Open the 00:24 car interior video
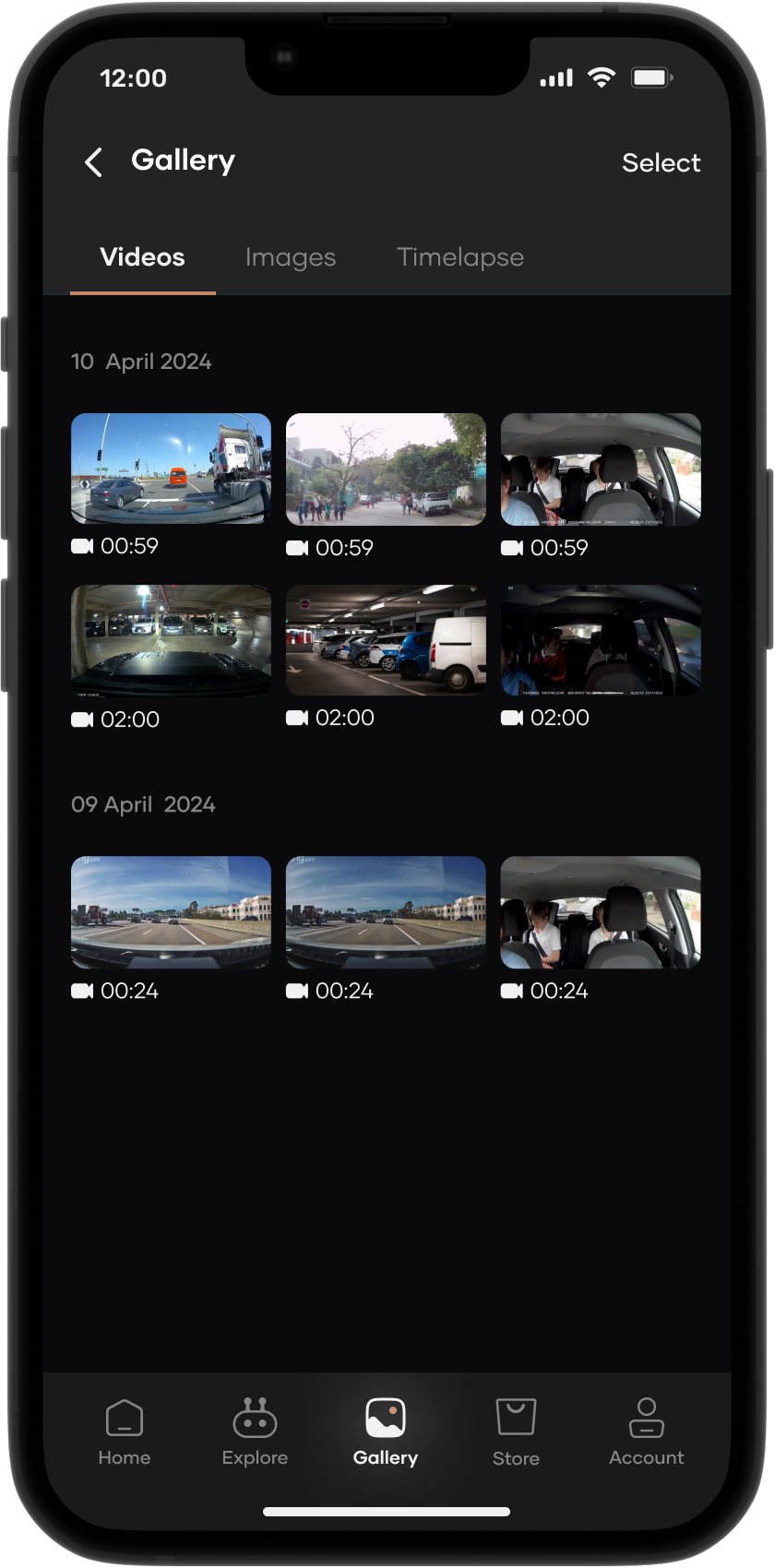 tap(601, 912)
